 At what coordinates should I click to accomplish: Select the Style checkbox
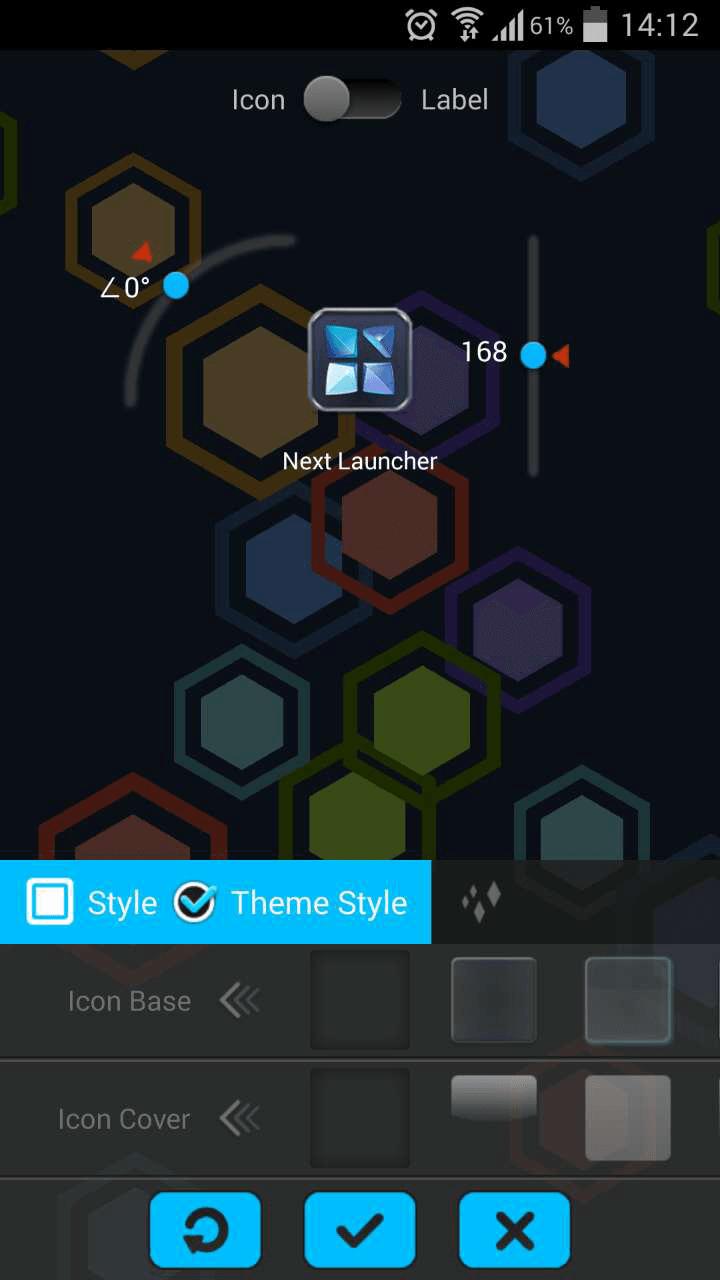pyautogui.click(x=50, y=902)
